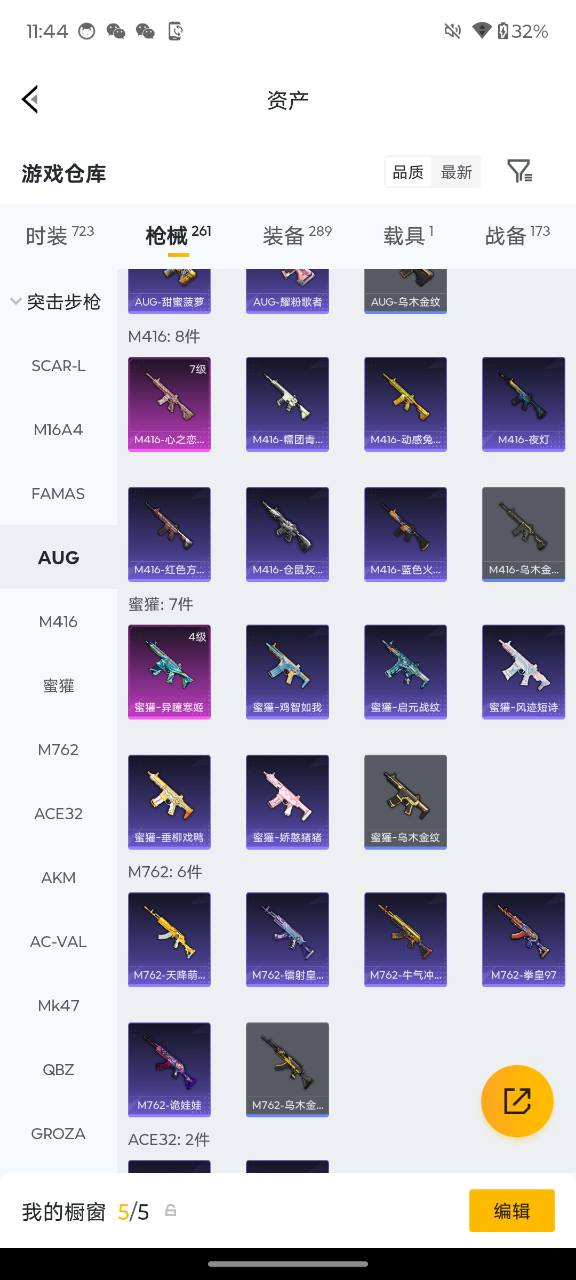Select AKM in the weapon list
The height and width of the screenshot is (1280, 576).
pyautogui.click(x=58, y=877)
